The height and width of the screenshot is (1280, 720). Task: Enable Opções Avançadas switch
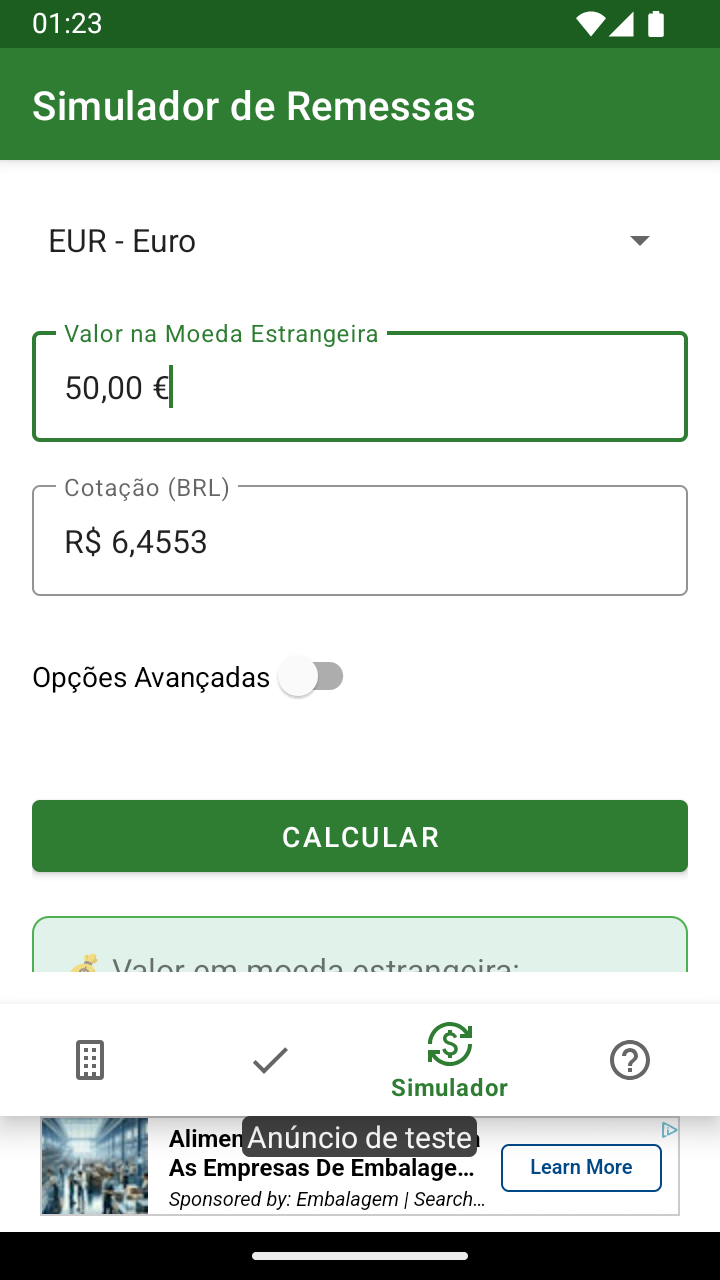point(312,677)
